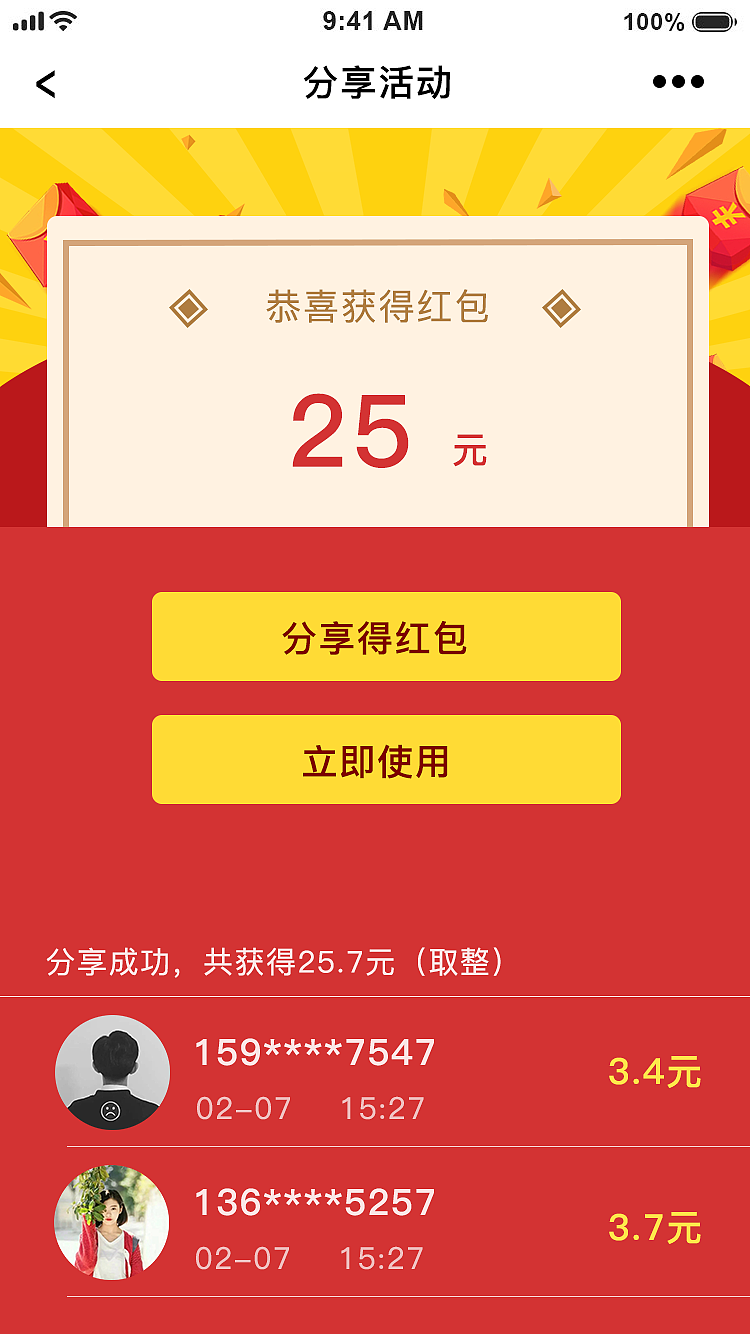Viewport: 750px width, 1334px height.
Task: Tap the 分享得红包 button
Action: (385, 636)
